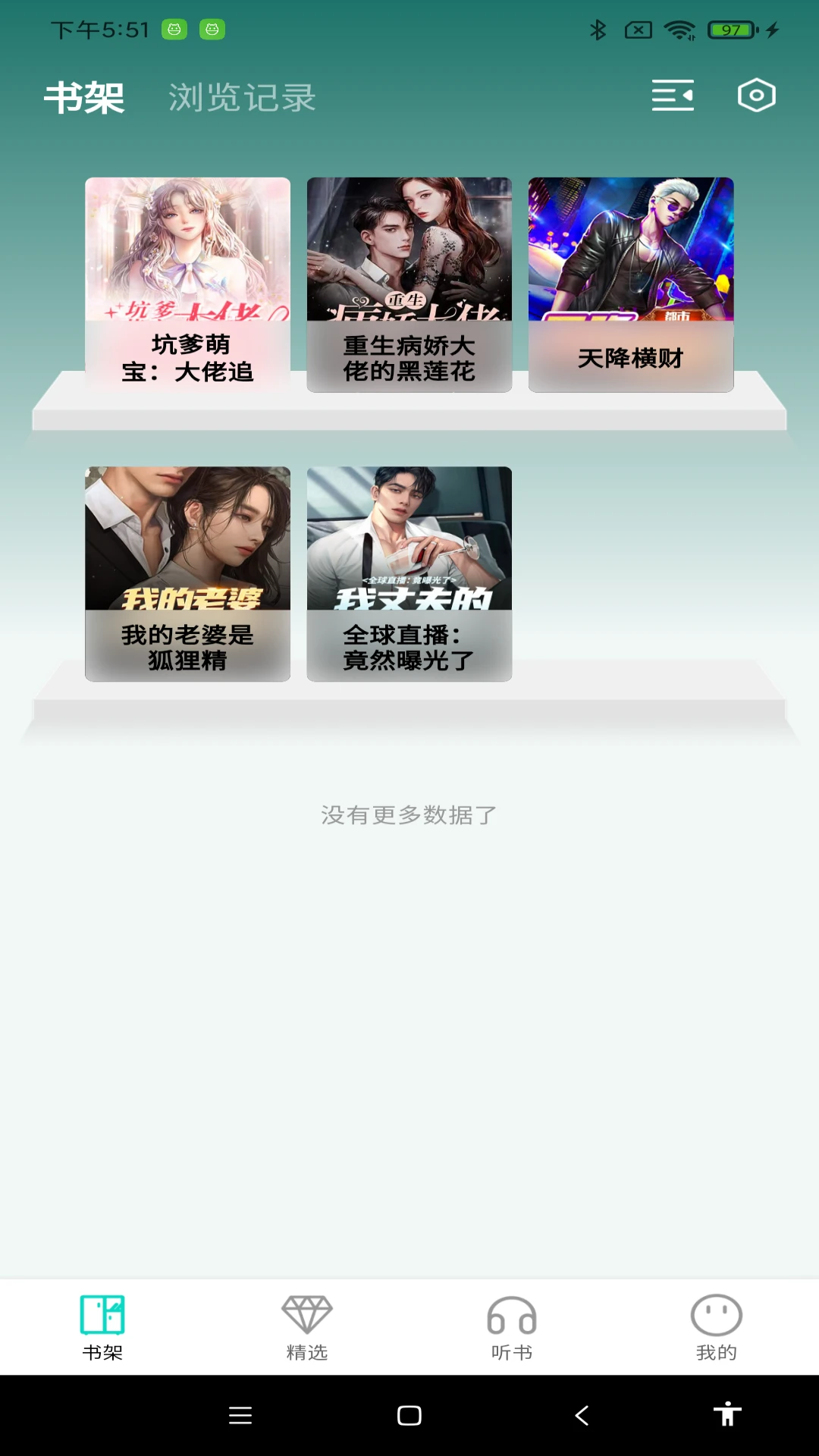
Task: Select the 书架 tab at the top
Action: pyautogui.click(x=84, y=96)
